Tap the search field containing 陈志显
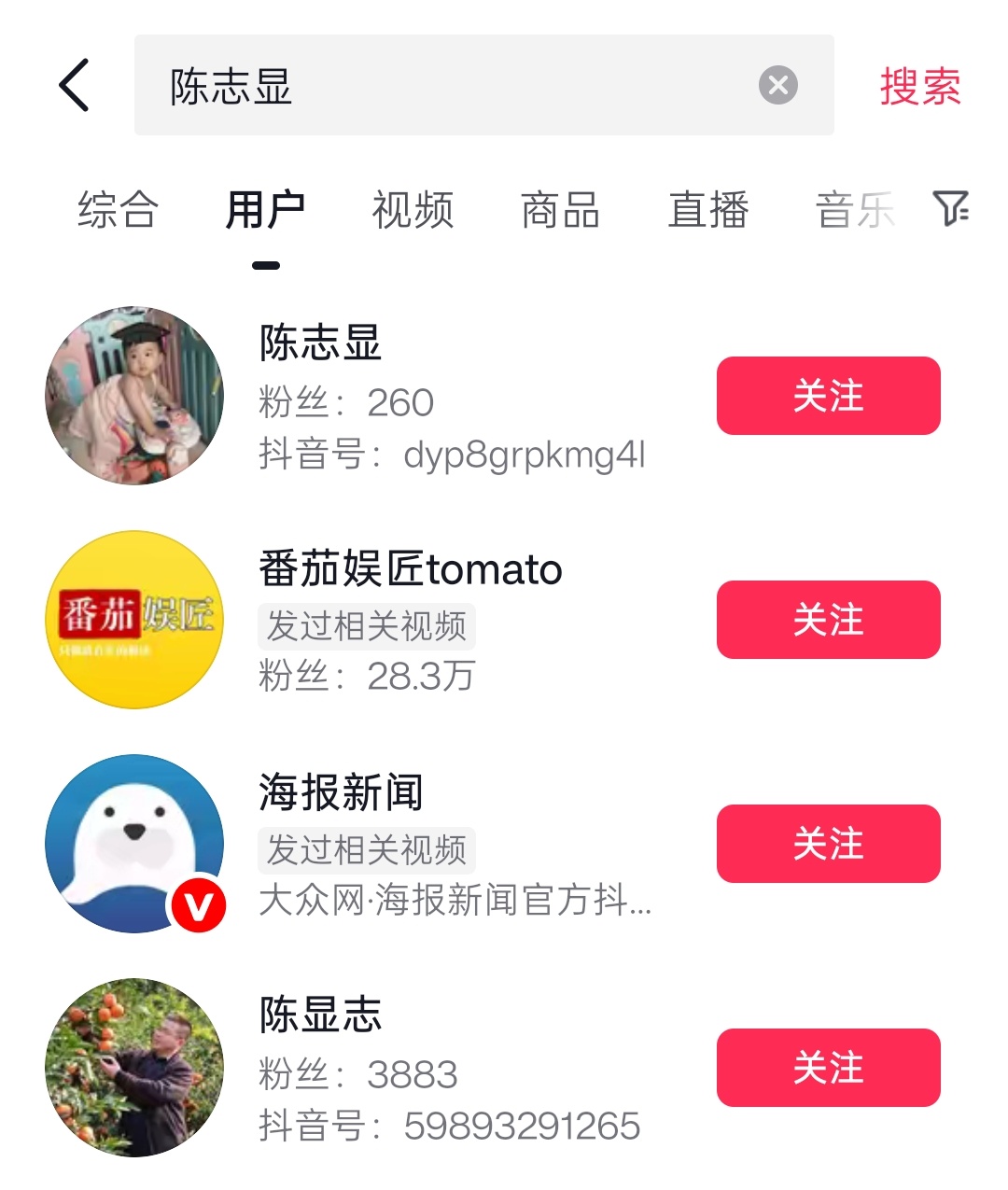This screenshot has width=1008, height=1190. [x=448, y=85]
